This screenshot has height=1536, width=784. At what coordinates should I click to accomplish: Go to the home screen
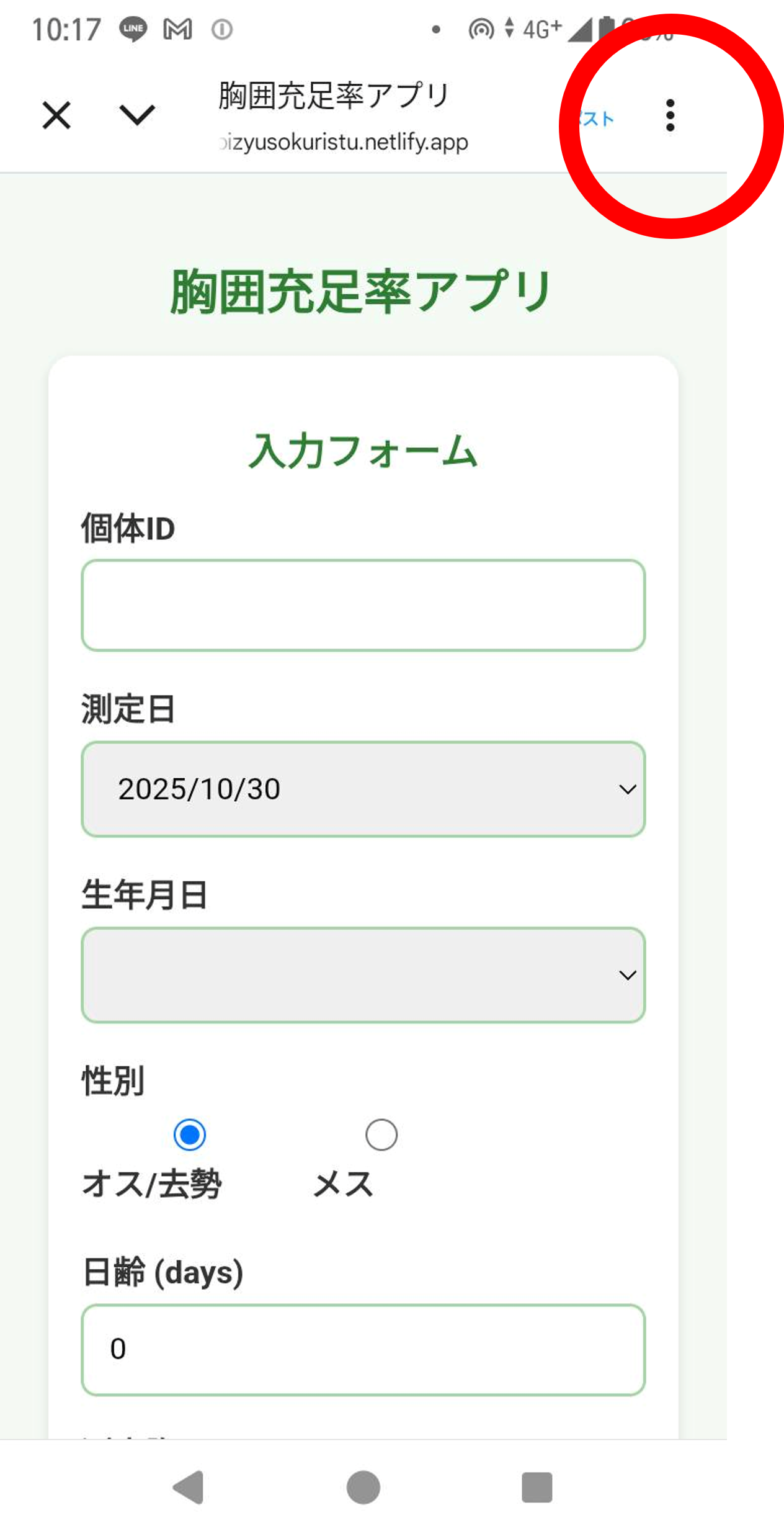363,1488
